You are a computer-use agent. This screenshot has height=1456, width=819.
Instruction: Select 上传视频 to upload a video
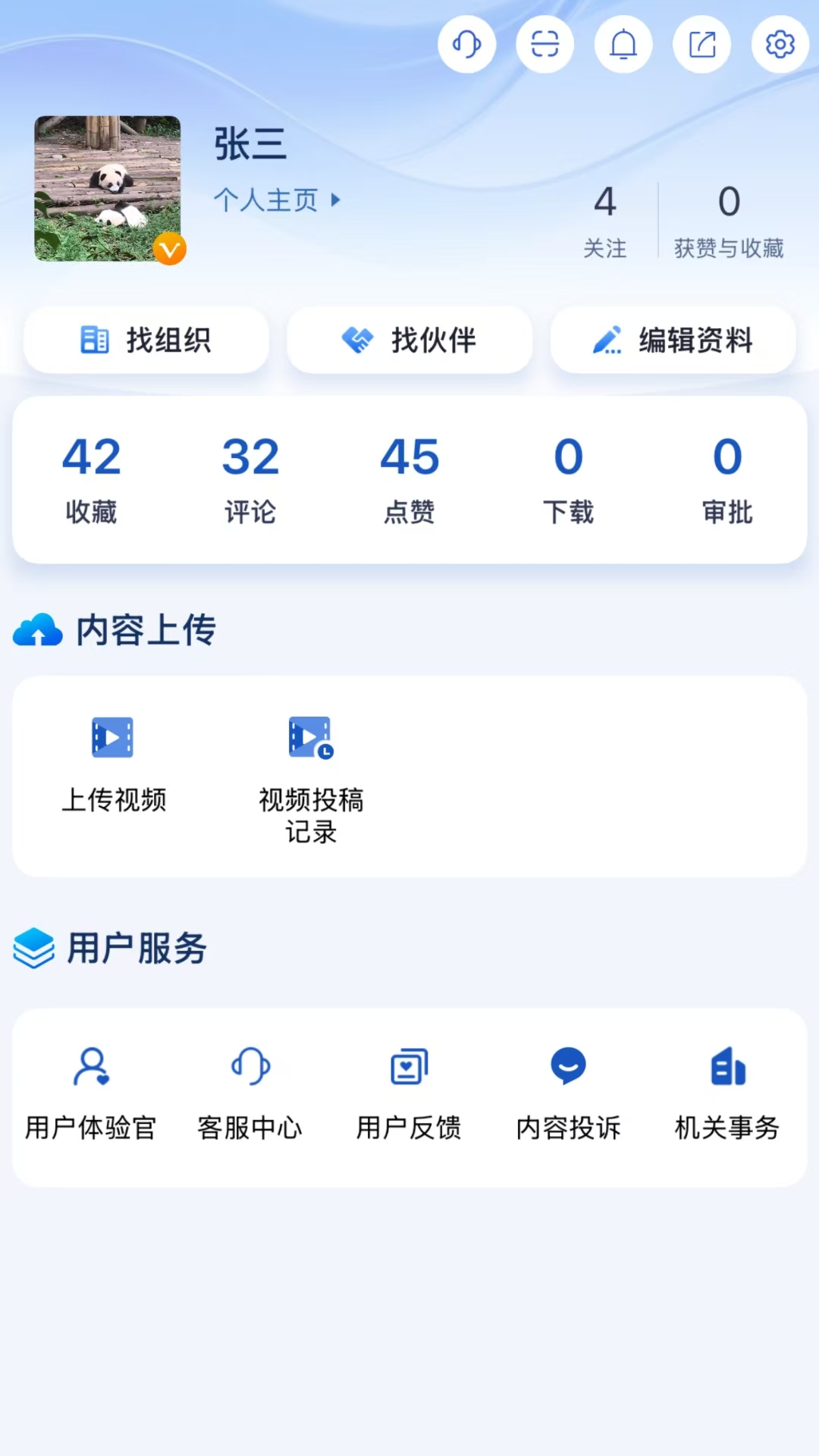[x=113, y=764]
